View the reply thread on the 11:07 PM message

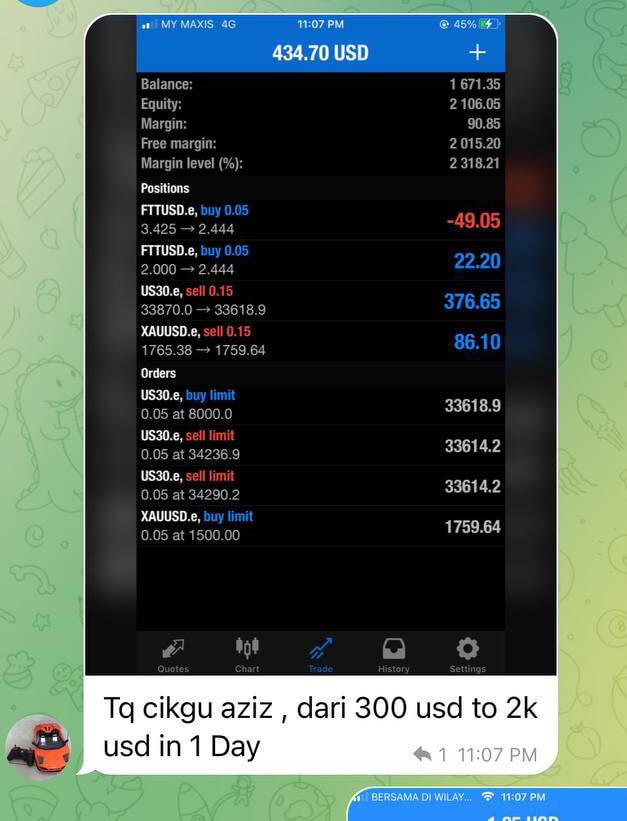(x=429, y=755)
